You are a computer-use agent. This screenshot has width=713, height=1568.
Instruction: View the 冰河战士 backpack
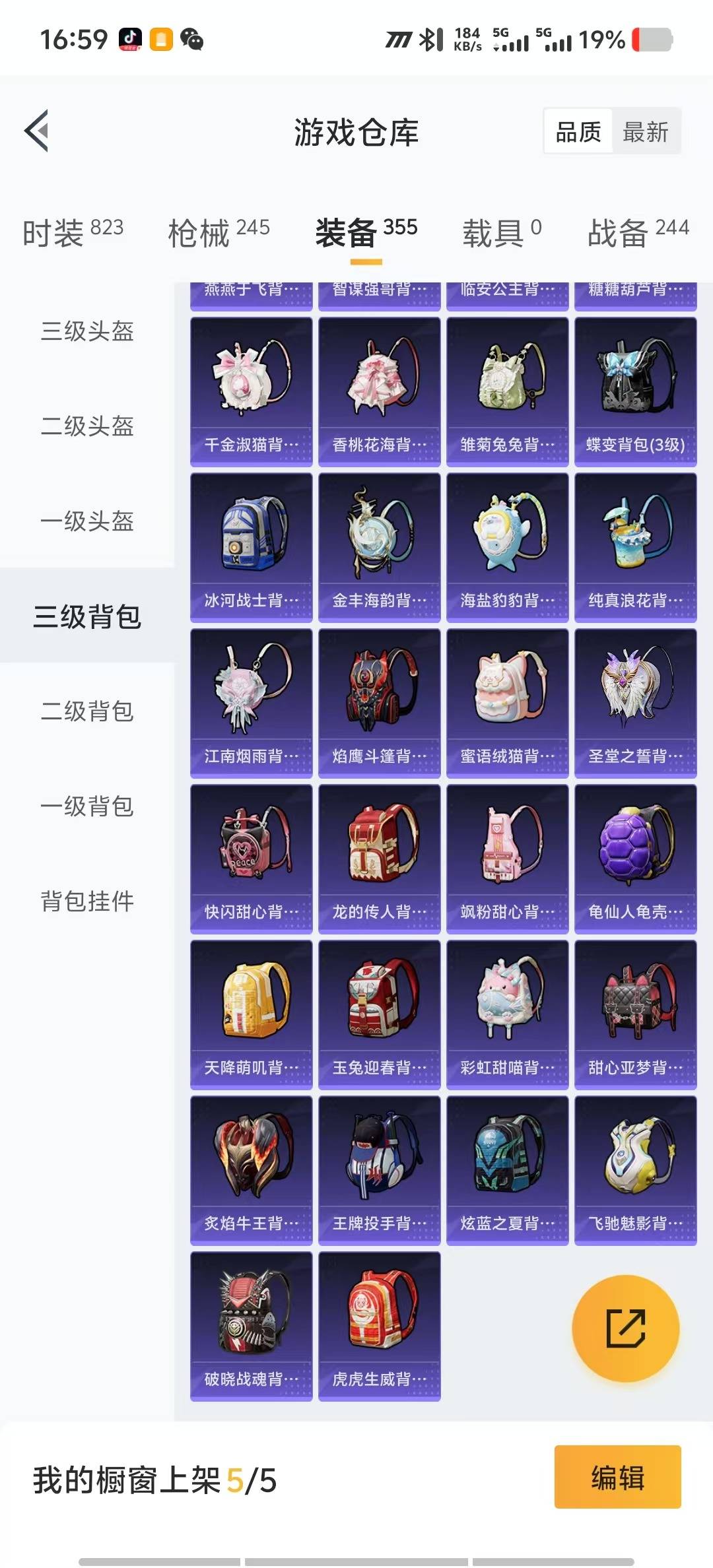pyautogui.click(x=251, y=548)
